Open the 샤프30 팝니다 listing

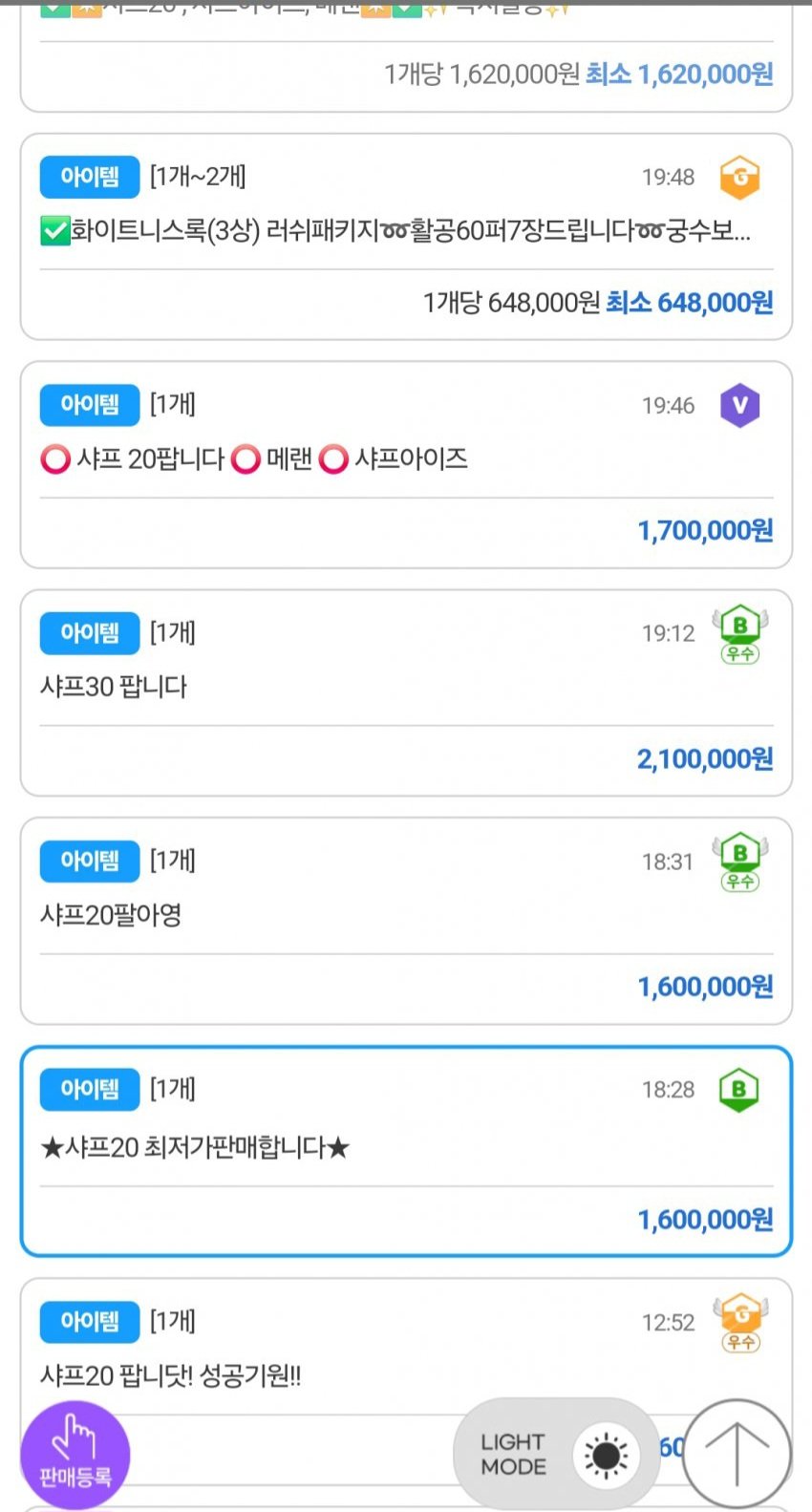(x=406, y=692)
